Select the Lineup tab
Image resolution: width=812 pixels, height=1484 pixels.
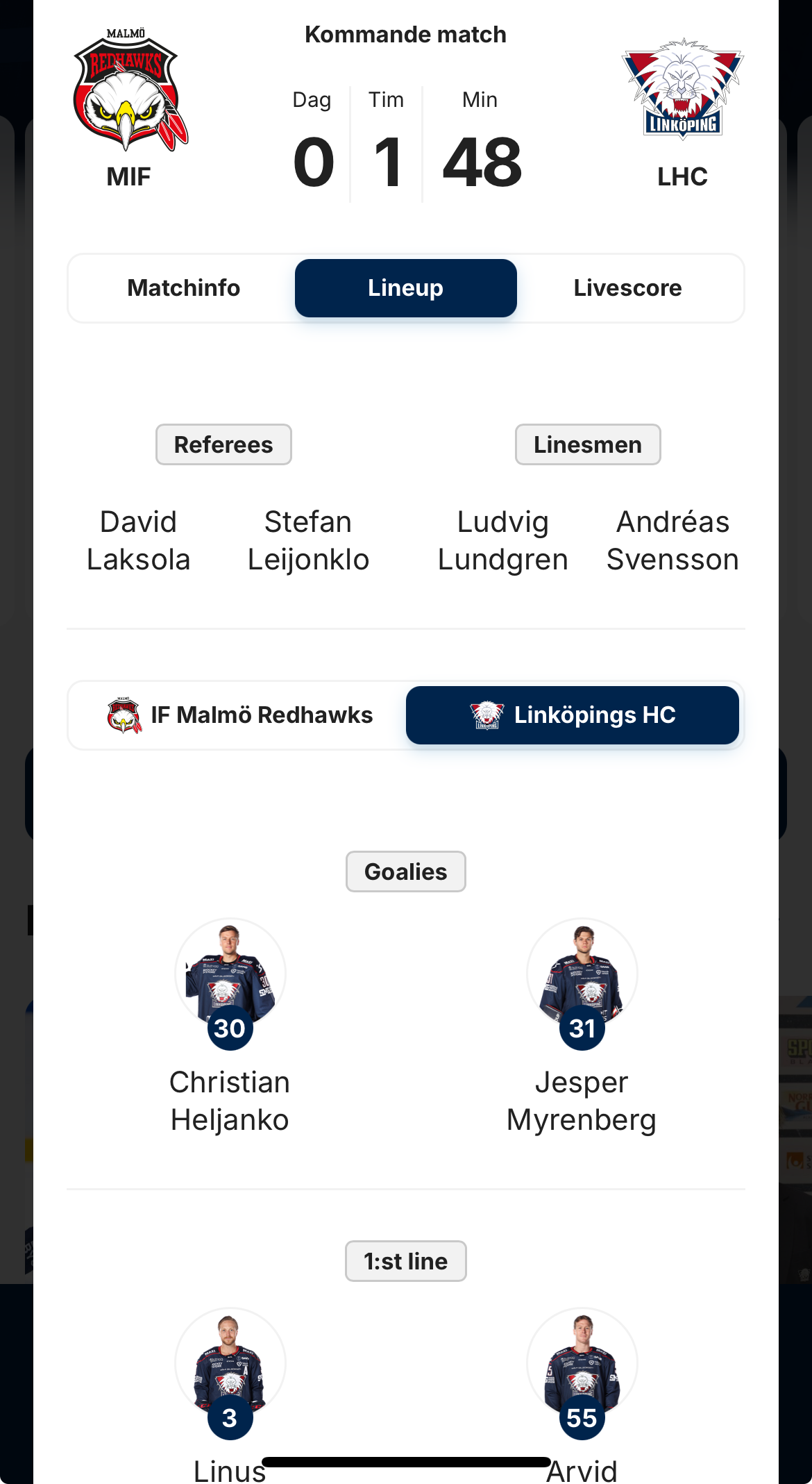(x=405, y=288)
